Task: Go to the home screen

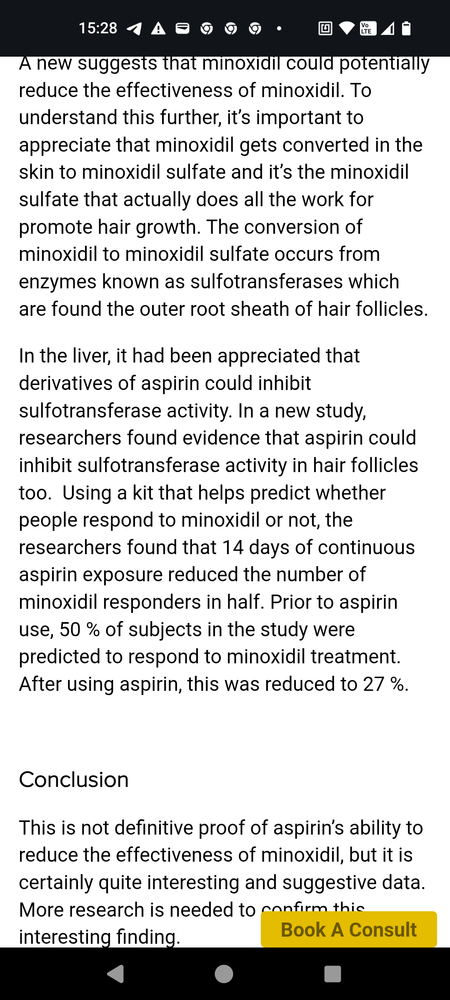Action: 224,974
